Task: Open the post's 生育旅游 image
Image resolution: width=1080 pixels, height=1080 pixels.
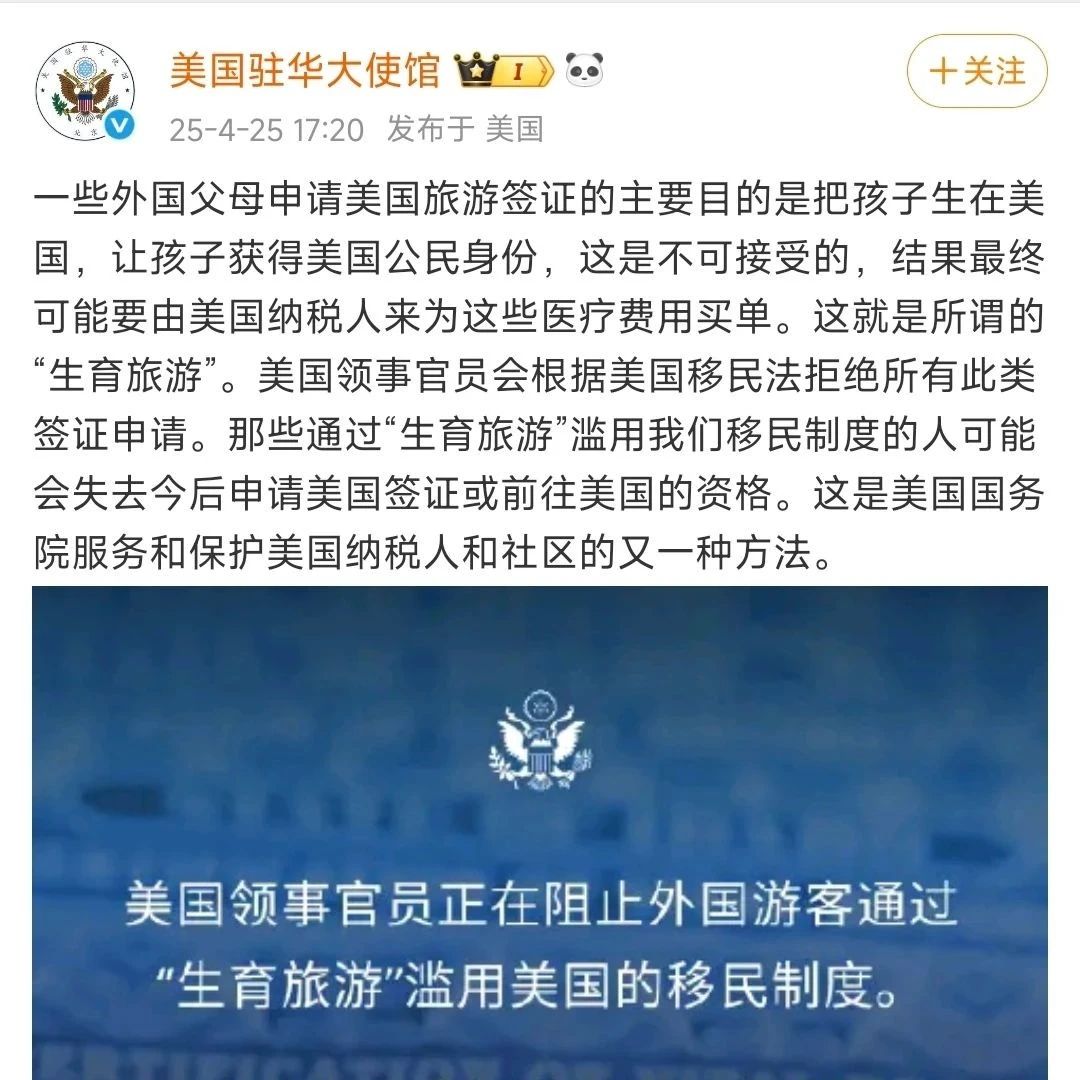Action: tap(540, 832)
